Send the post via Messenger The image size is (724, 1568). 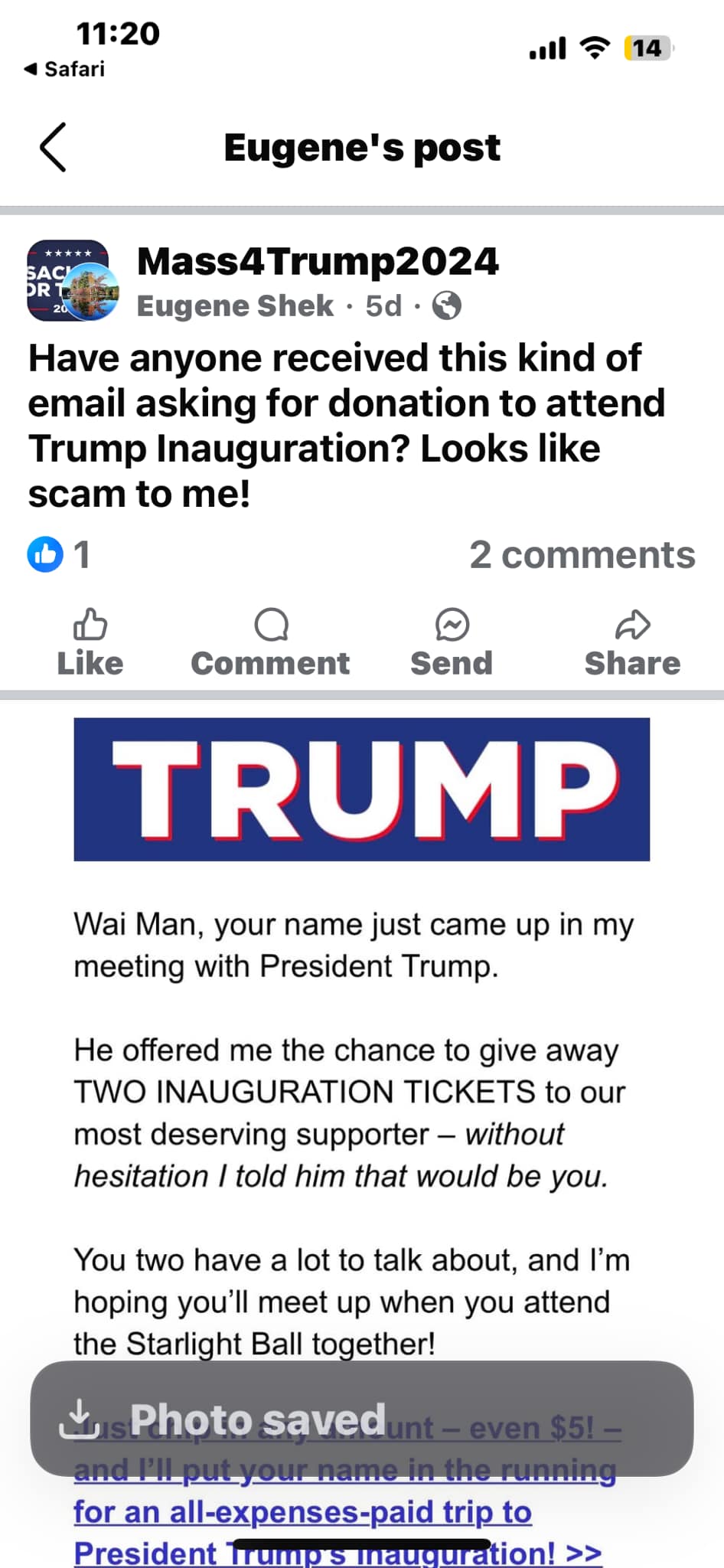point(452,643)
